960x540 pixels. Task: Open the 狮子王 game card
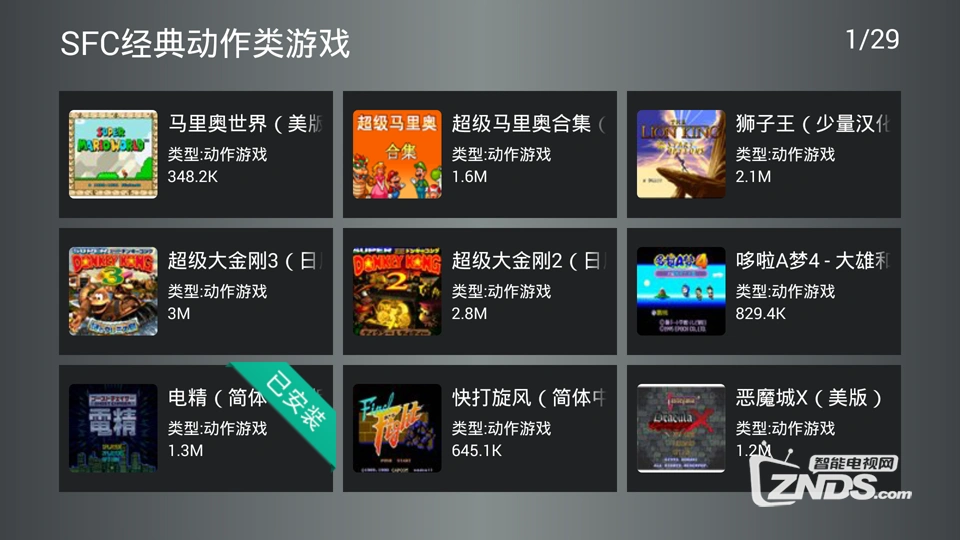tap(763, 154)
